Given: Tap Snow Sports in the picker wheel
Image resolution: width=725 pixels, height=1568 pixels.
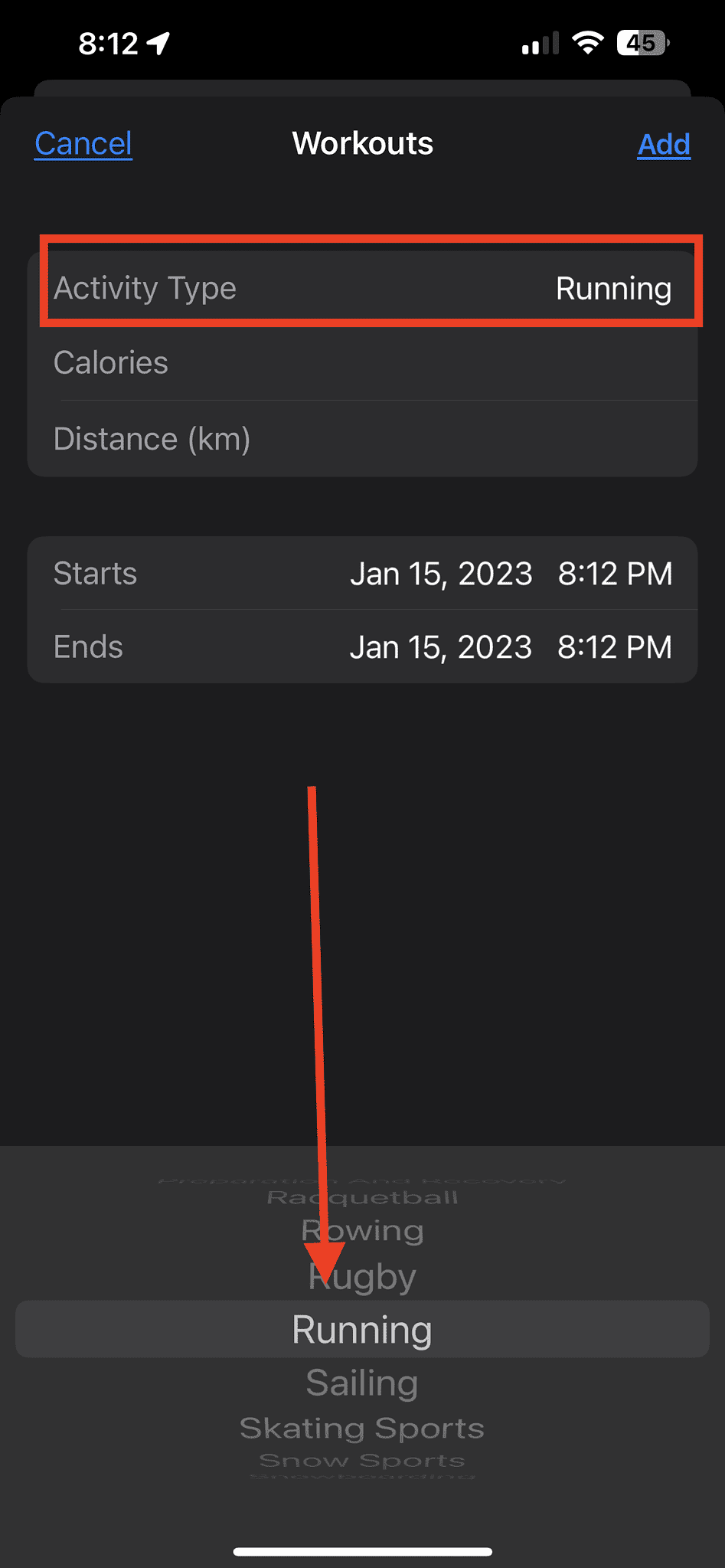Looking at the screenshot, I should click(361, 1460).
